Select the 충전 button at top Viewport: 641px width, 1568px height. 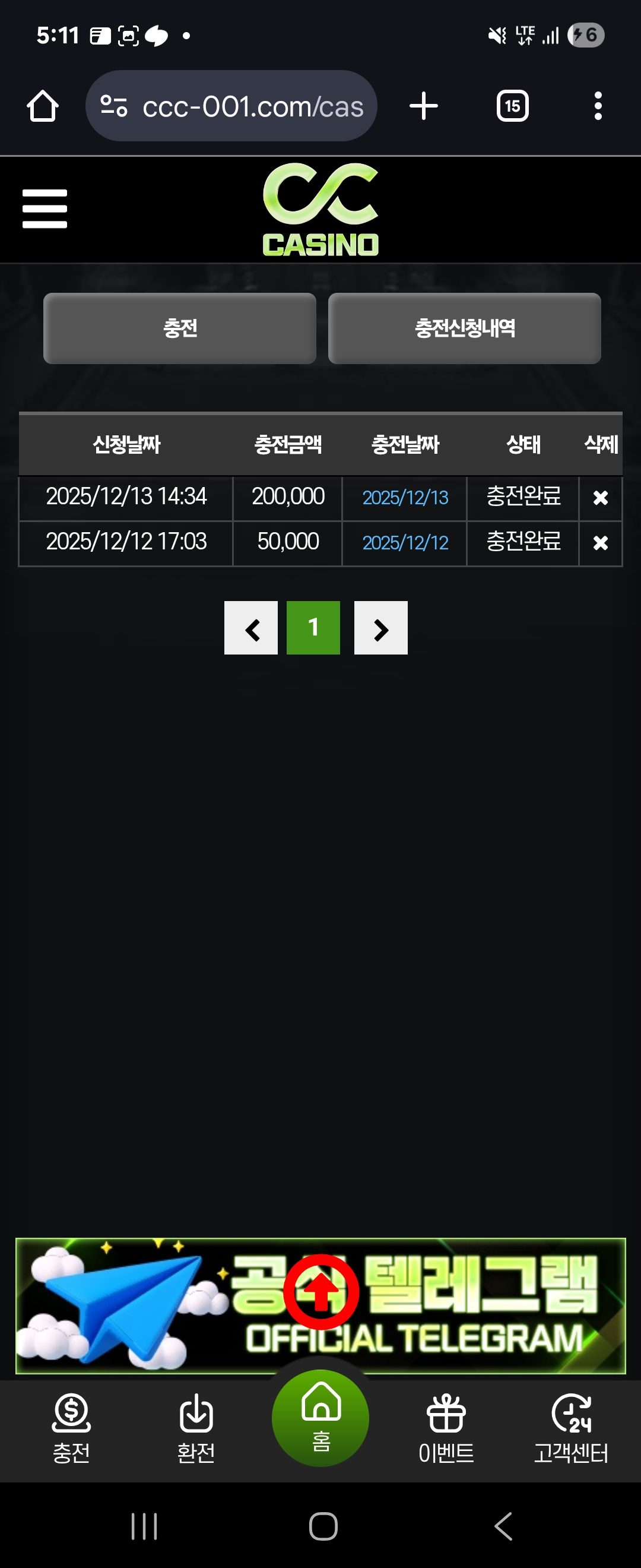click(179, 328)
